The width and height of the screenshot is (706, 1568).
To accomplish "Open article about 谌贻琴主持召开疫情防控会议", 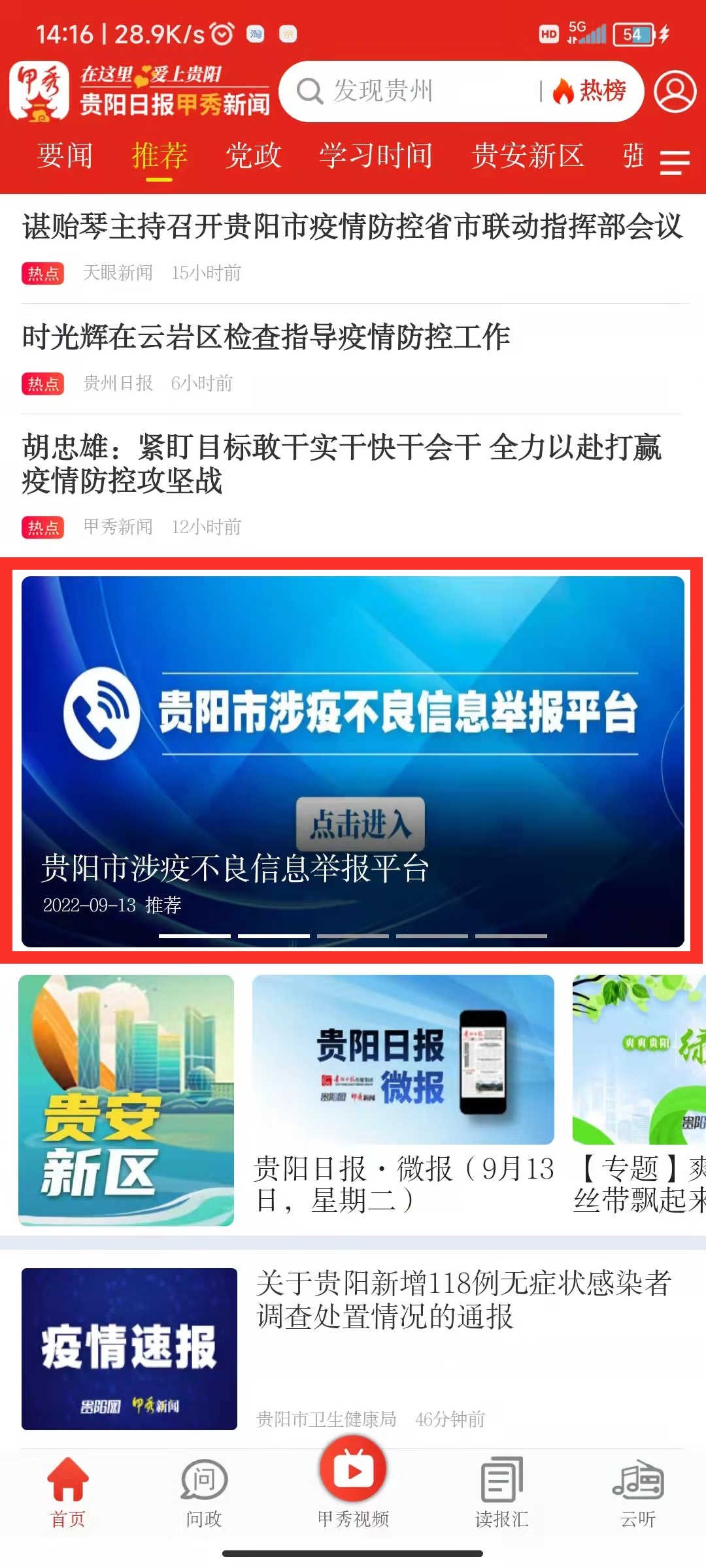I will 353,227.
